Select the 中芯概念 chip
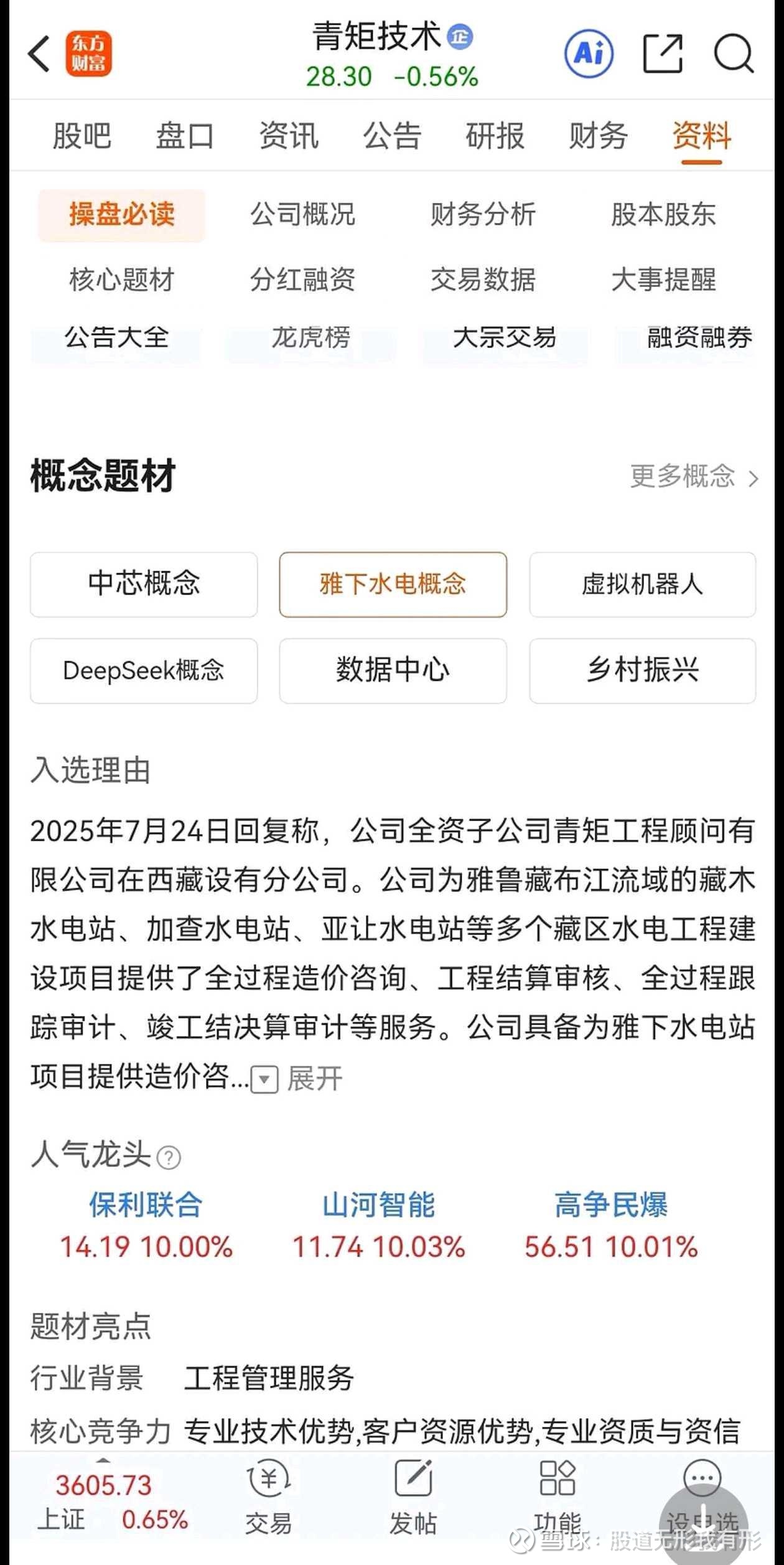The width and height of the screenshot is (784, 1565). pyautogui.click(x=144, y=585)
